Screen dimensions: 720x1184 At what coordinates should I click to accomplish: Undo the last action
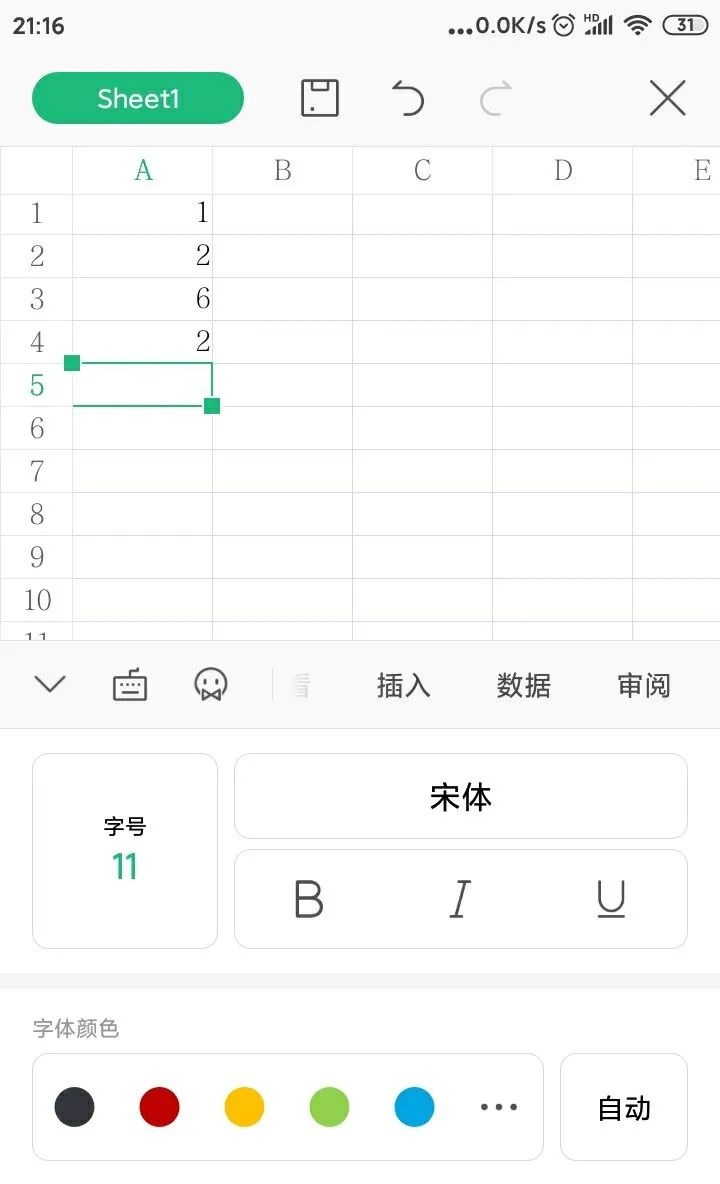[408, 98]
